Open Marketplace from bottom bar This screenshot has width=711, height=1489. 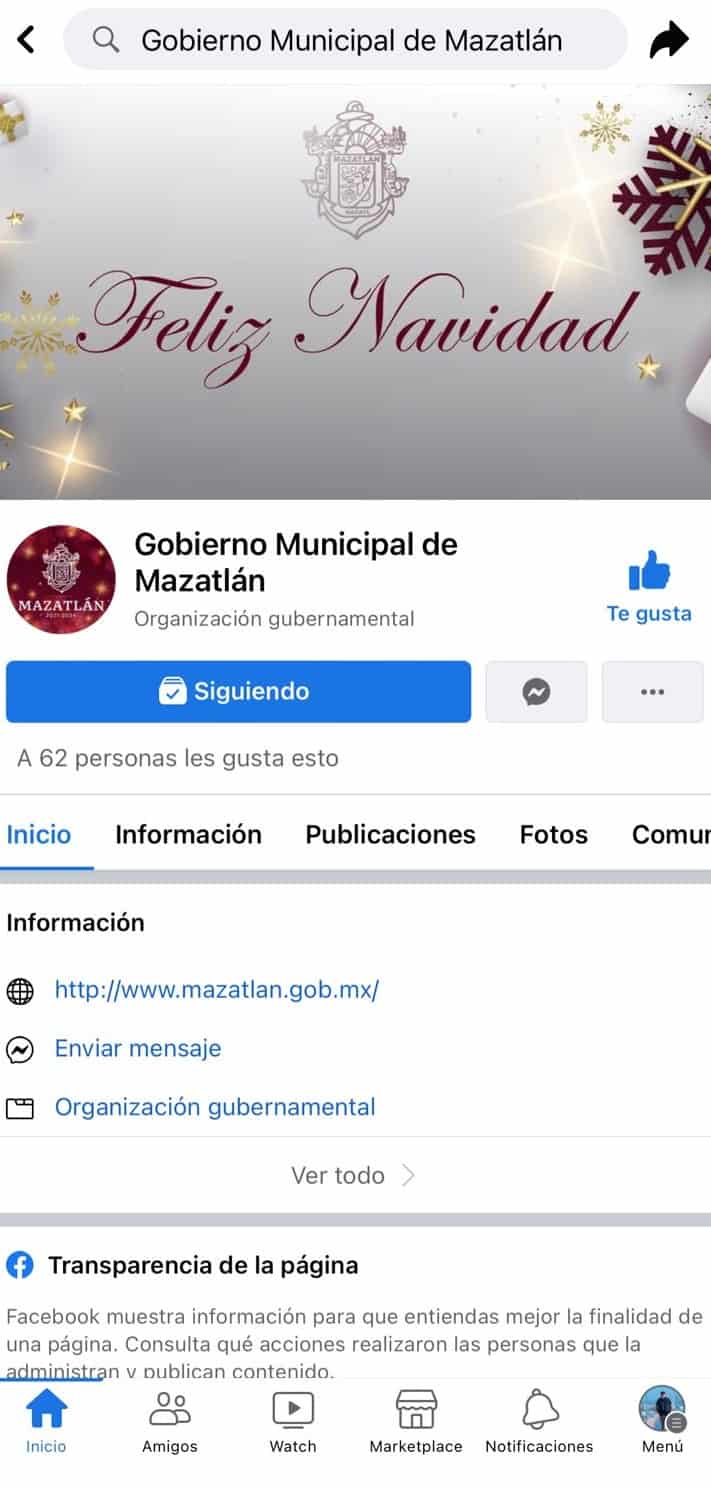(416, 1421)
